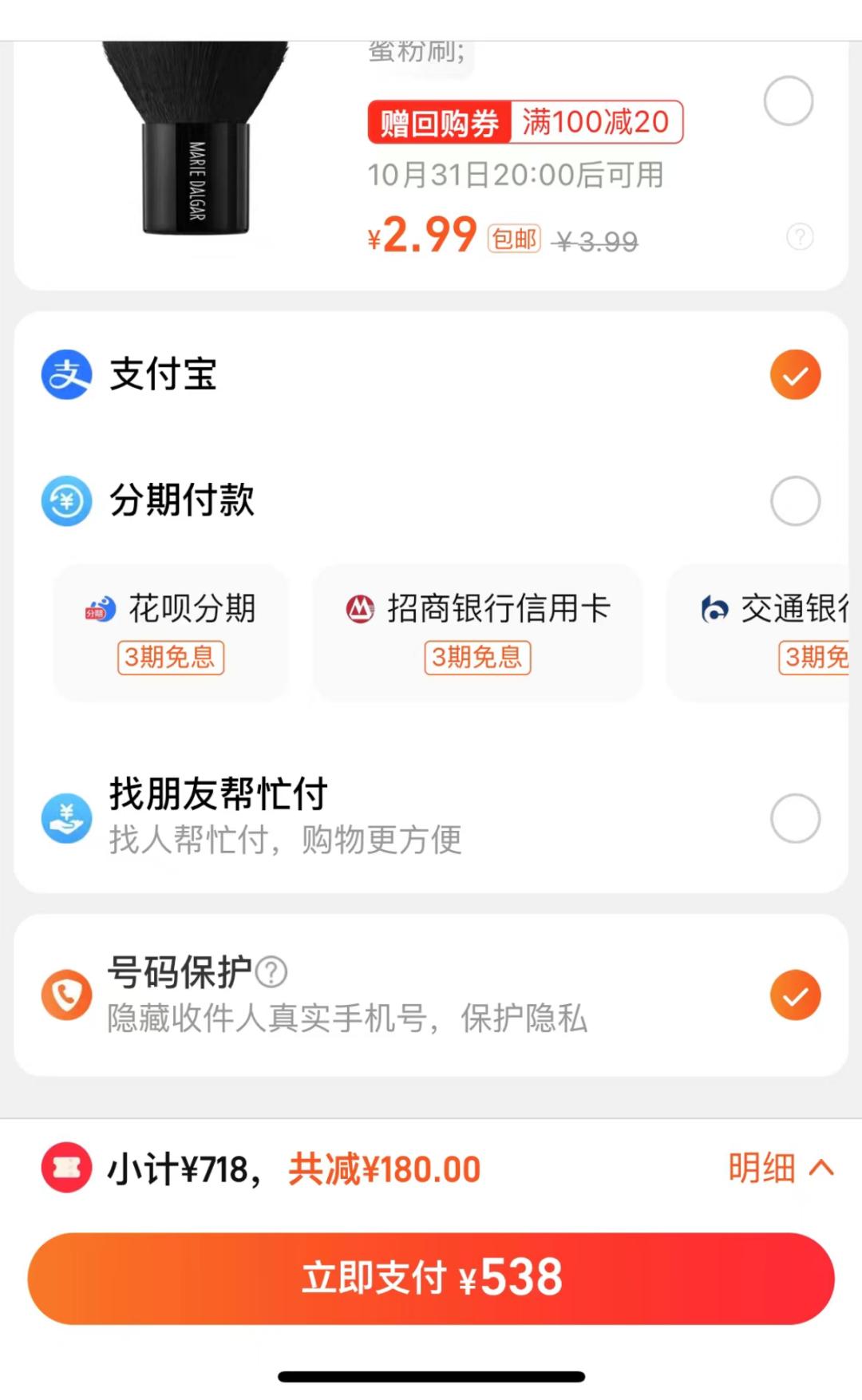
Task: Toggle 号码保护 phone number protection
Action: 795,995
